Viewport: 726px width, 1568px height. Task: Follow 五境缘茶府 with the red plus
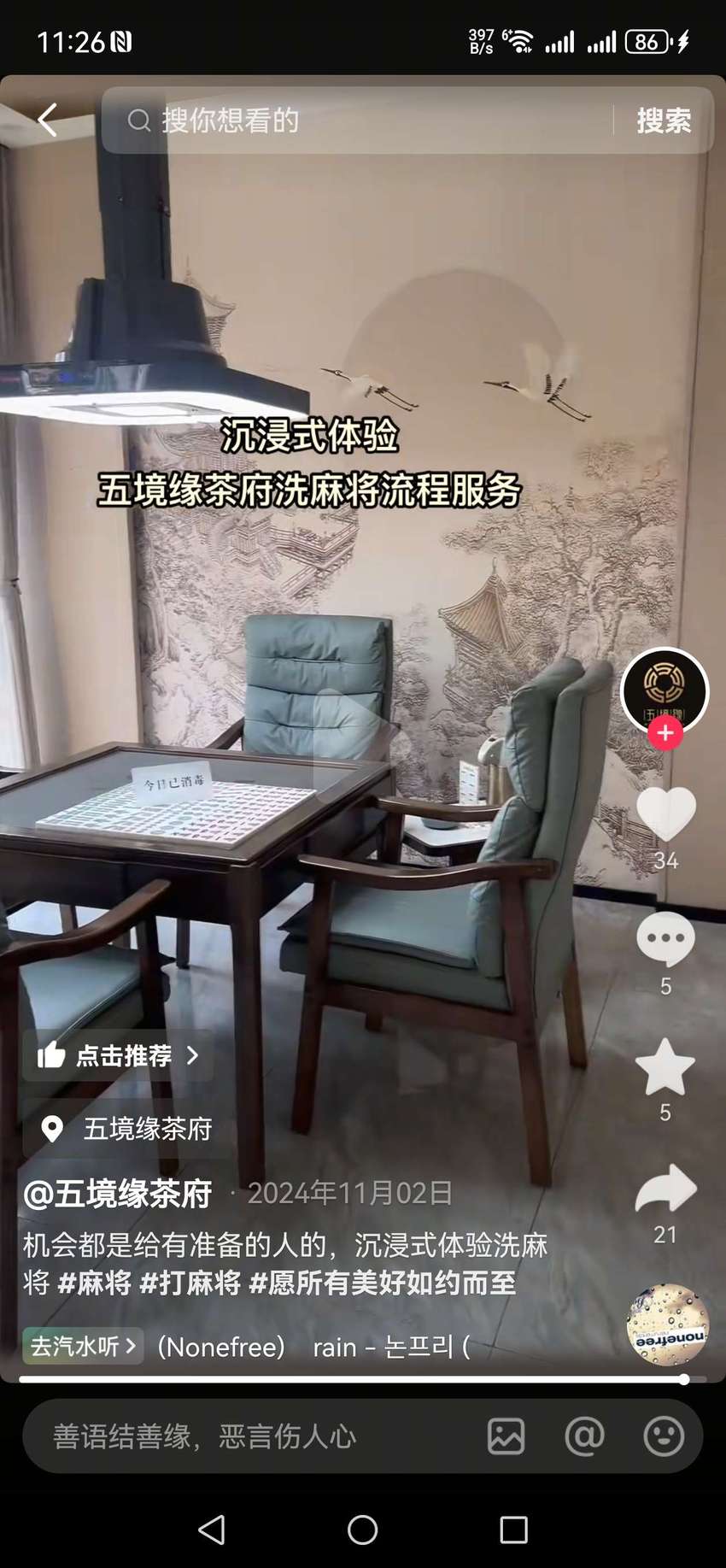pyautogui.click(x=665, y=733)
